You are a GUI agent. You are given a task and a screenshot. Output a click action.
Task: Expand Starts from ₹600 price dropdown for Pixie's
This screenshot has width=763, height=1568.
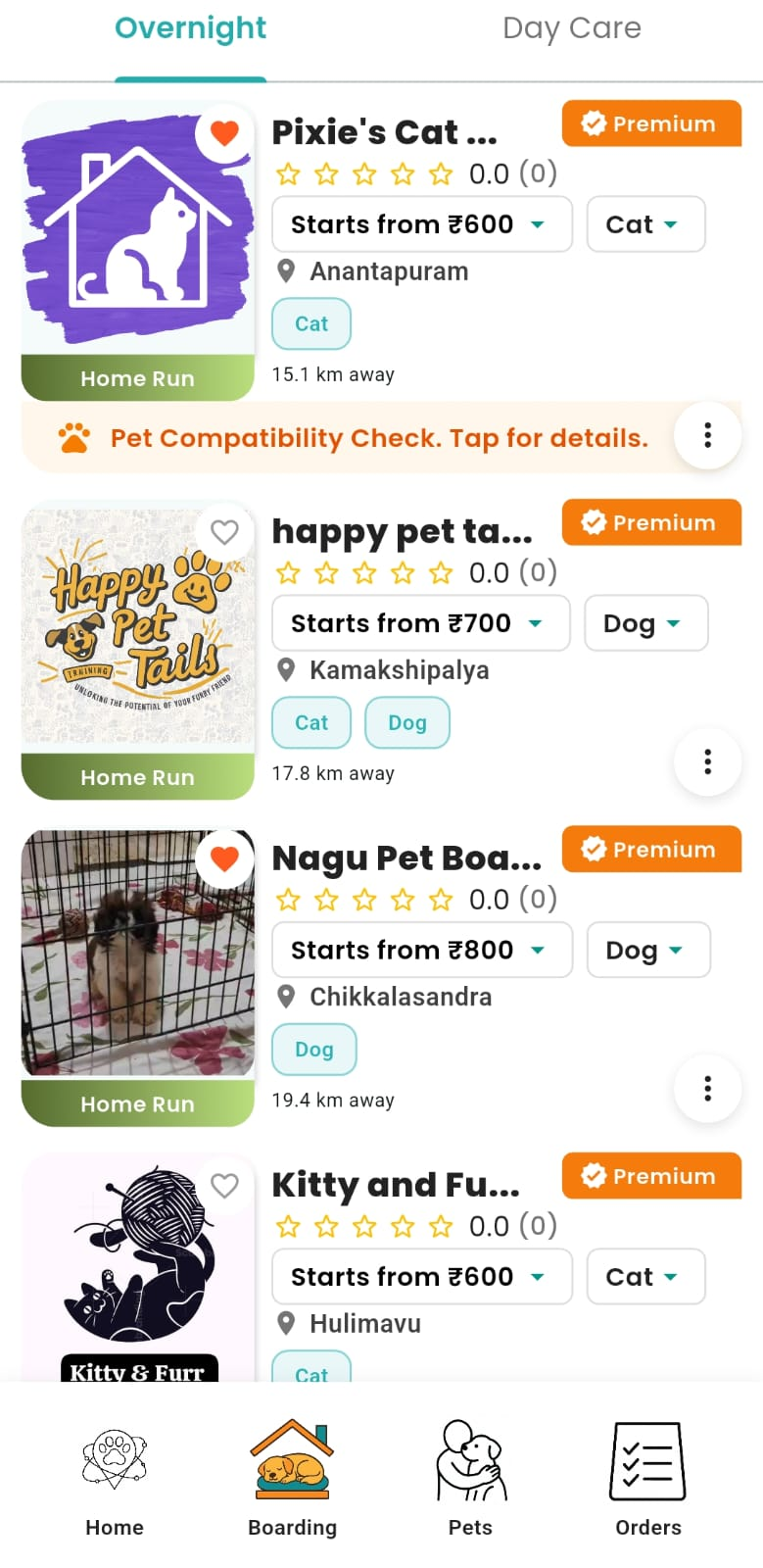[x=421, y=224]
